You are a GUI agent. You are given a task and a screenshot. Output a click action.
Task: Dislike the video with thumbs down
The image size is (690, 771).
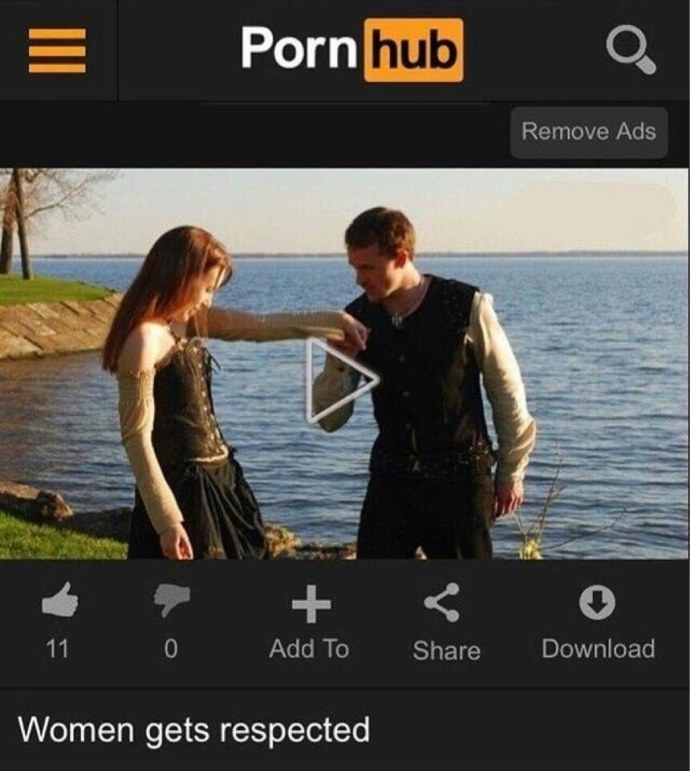[171, 603]
